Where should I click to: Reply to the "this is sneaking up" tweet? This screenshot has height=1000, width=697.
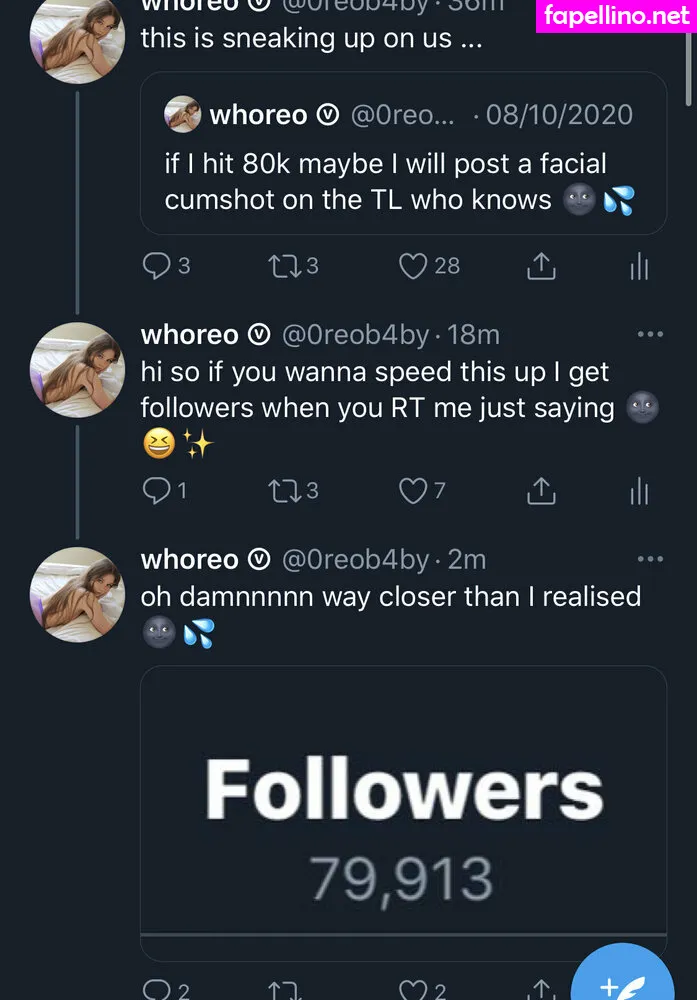pos(156,265)
